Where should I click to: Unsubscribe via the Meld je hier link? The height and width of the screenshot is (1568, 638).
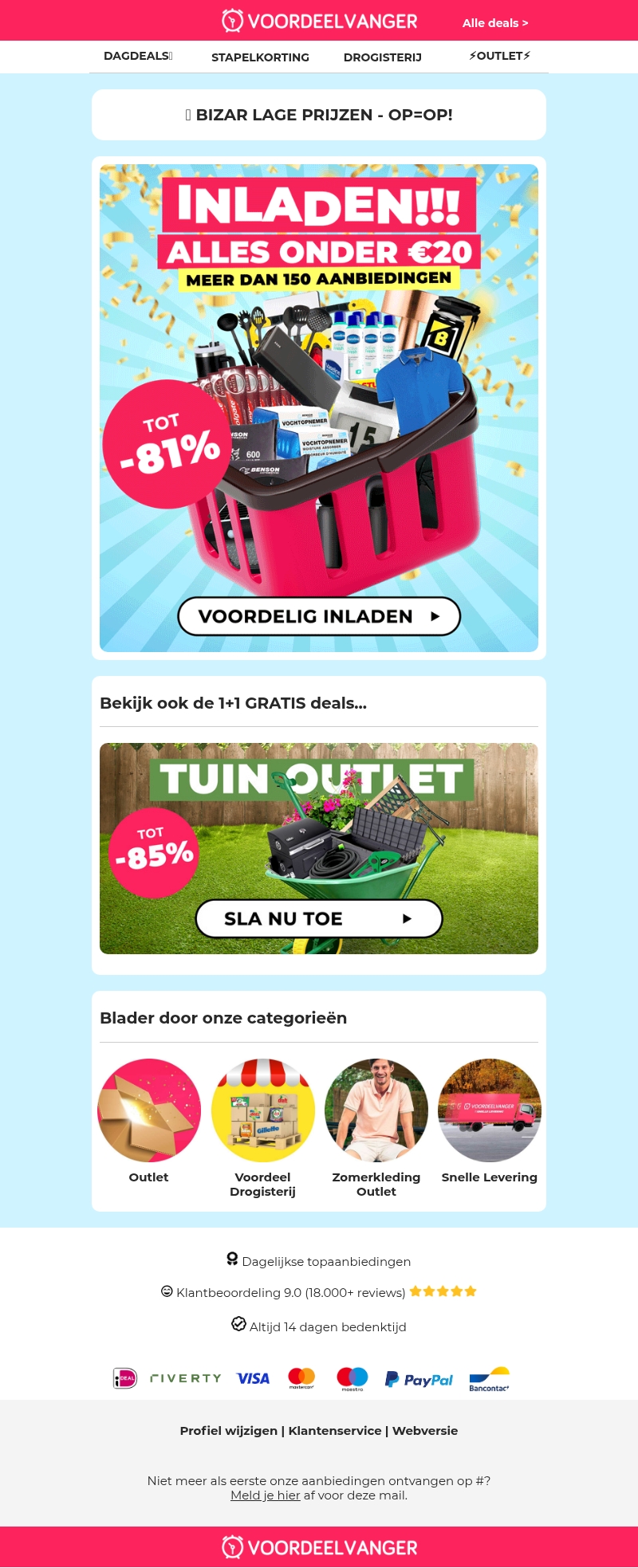tap(265, 1495)
